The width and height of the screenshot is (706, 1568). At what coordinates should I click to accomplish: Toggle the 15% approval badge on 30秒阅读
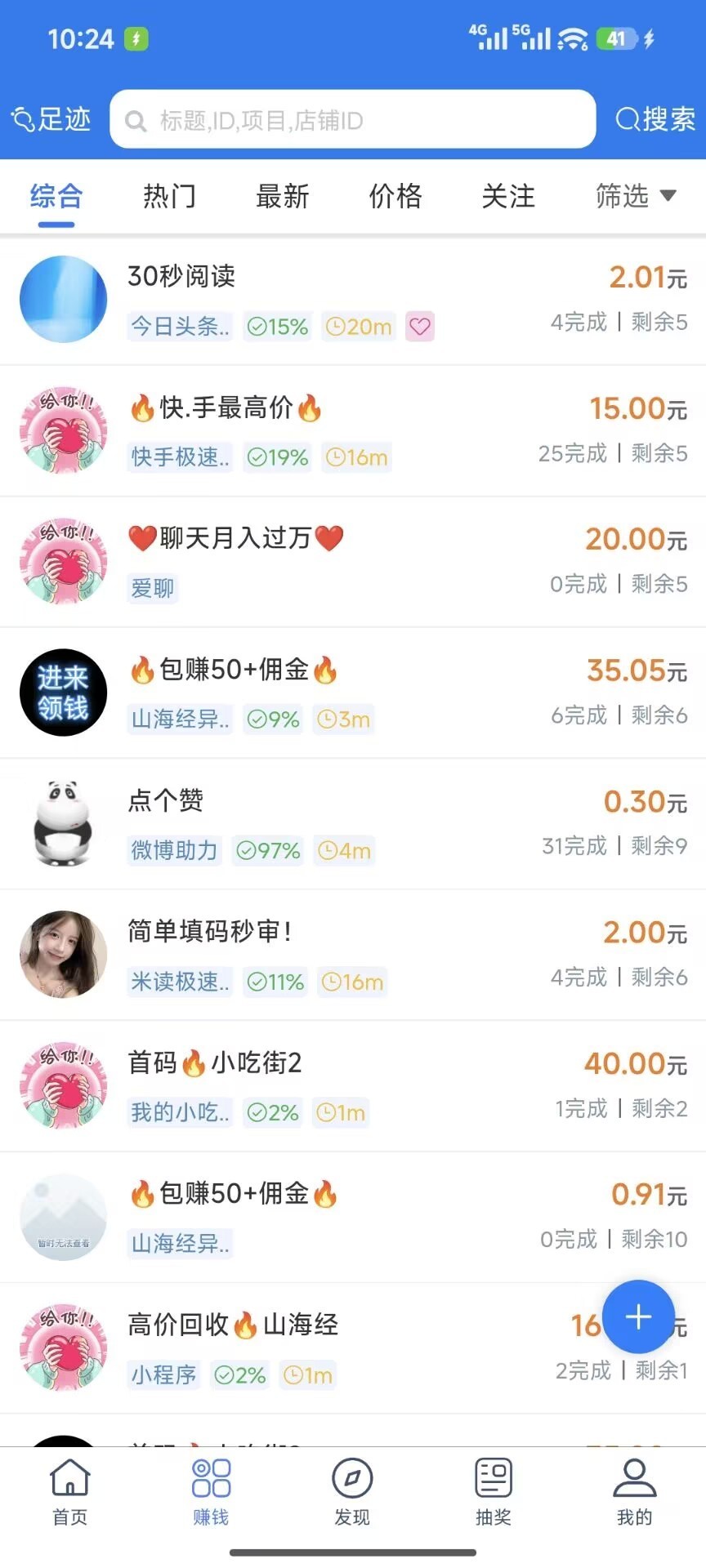coord(276,327)
